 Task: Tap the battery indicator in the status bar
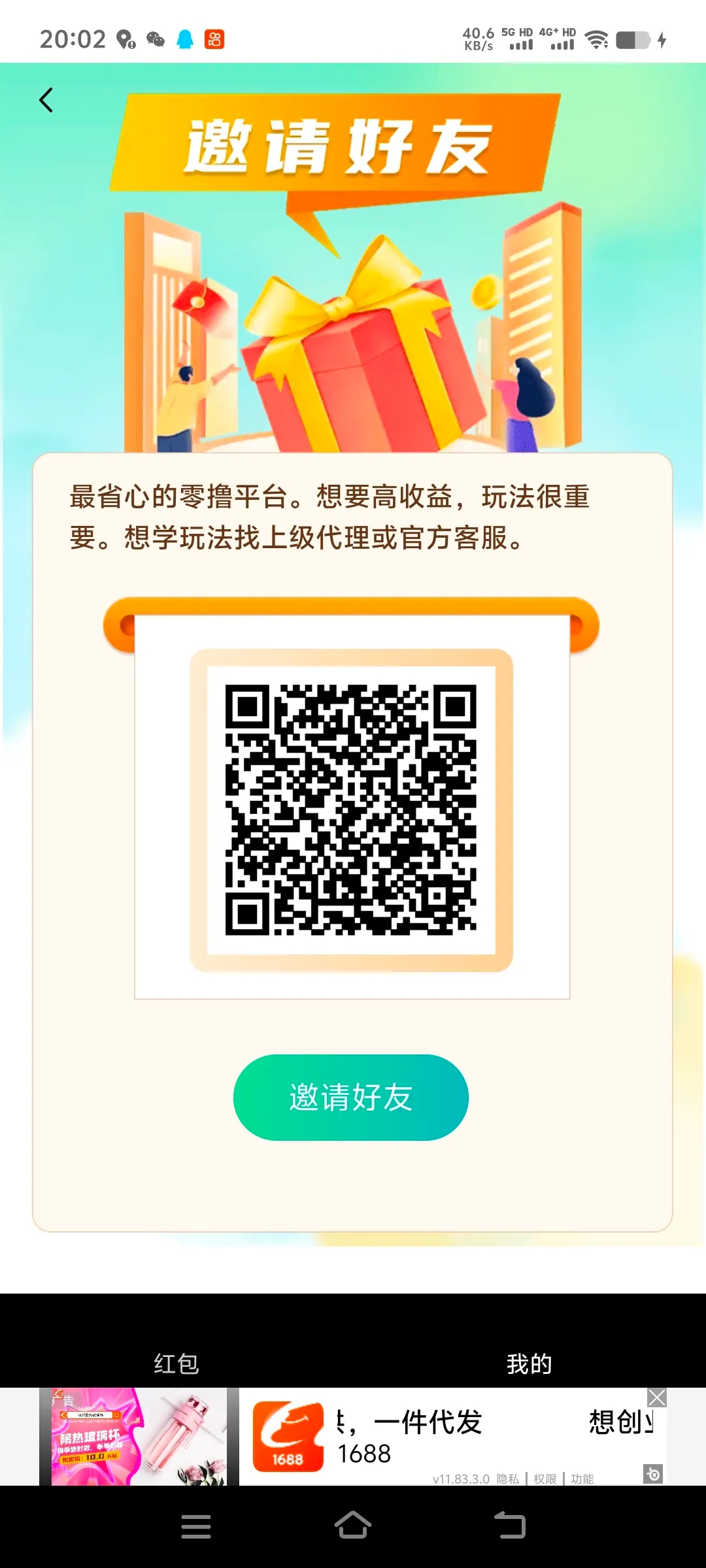tap(633, 41)
